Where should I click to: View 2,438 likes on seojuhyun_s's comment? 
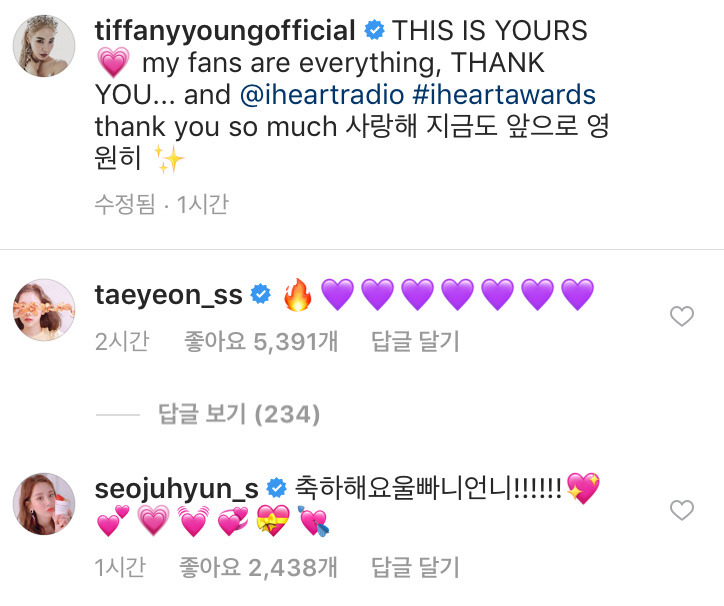click(x=260, y=568)
